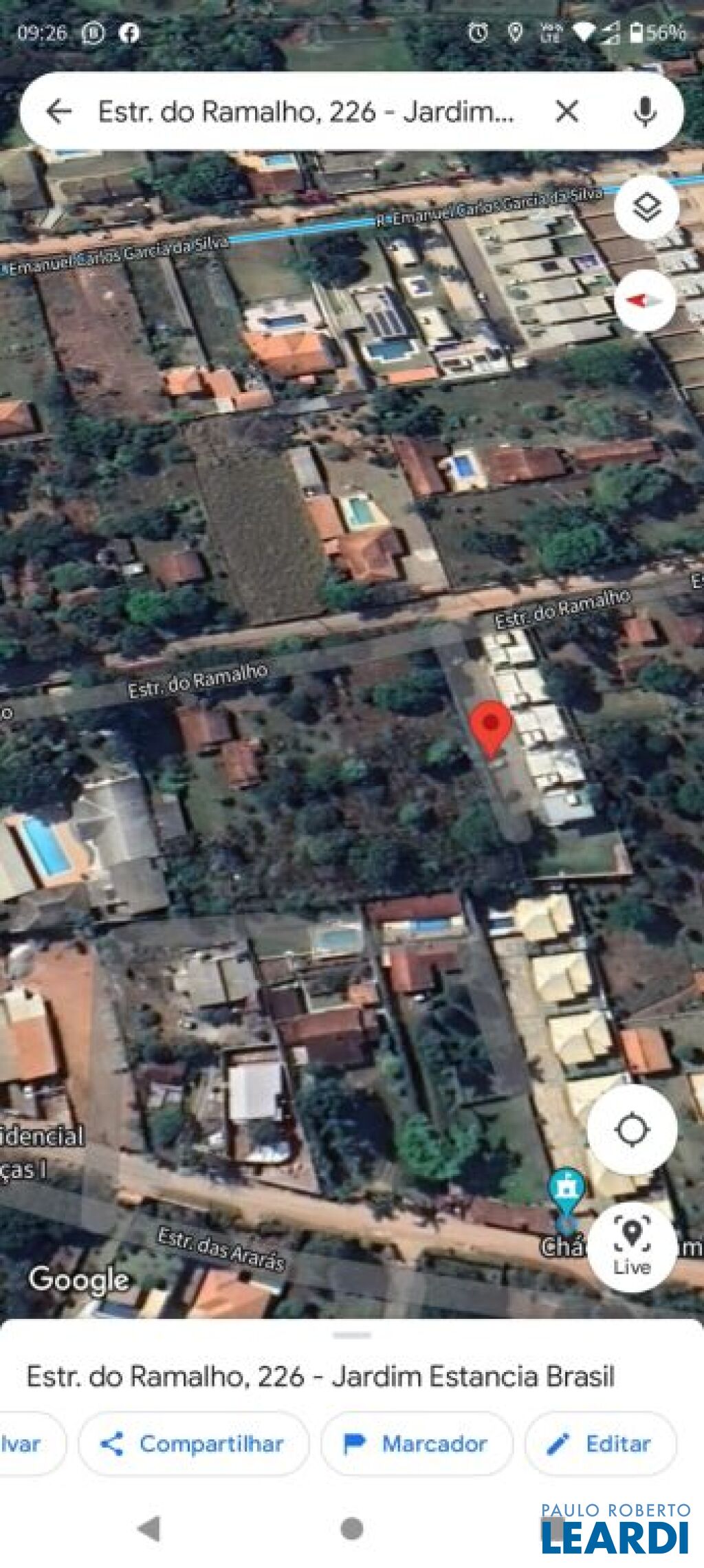This screenshot has height=1568, width=704.
Task: Go back using the search bar arrow
Action: point(59,111)
